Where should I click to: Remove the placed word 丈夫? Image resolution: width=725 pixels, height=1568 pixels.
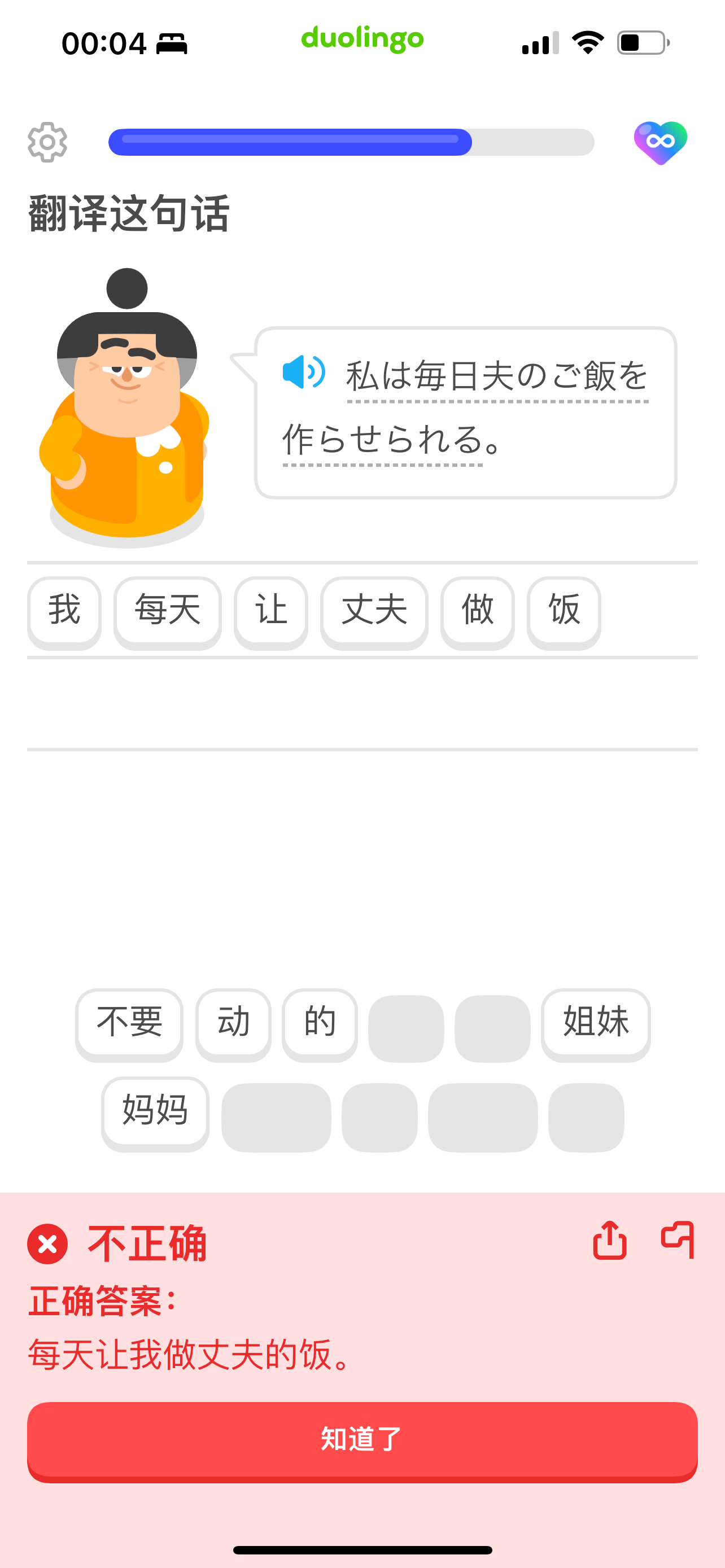(x=374, y=612)
